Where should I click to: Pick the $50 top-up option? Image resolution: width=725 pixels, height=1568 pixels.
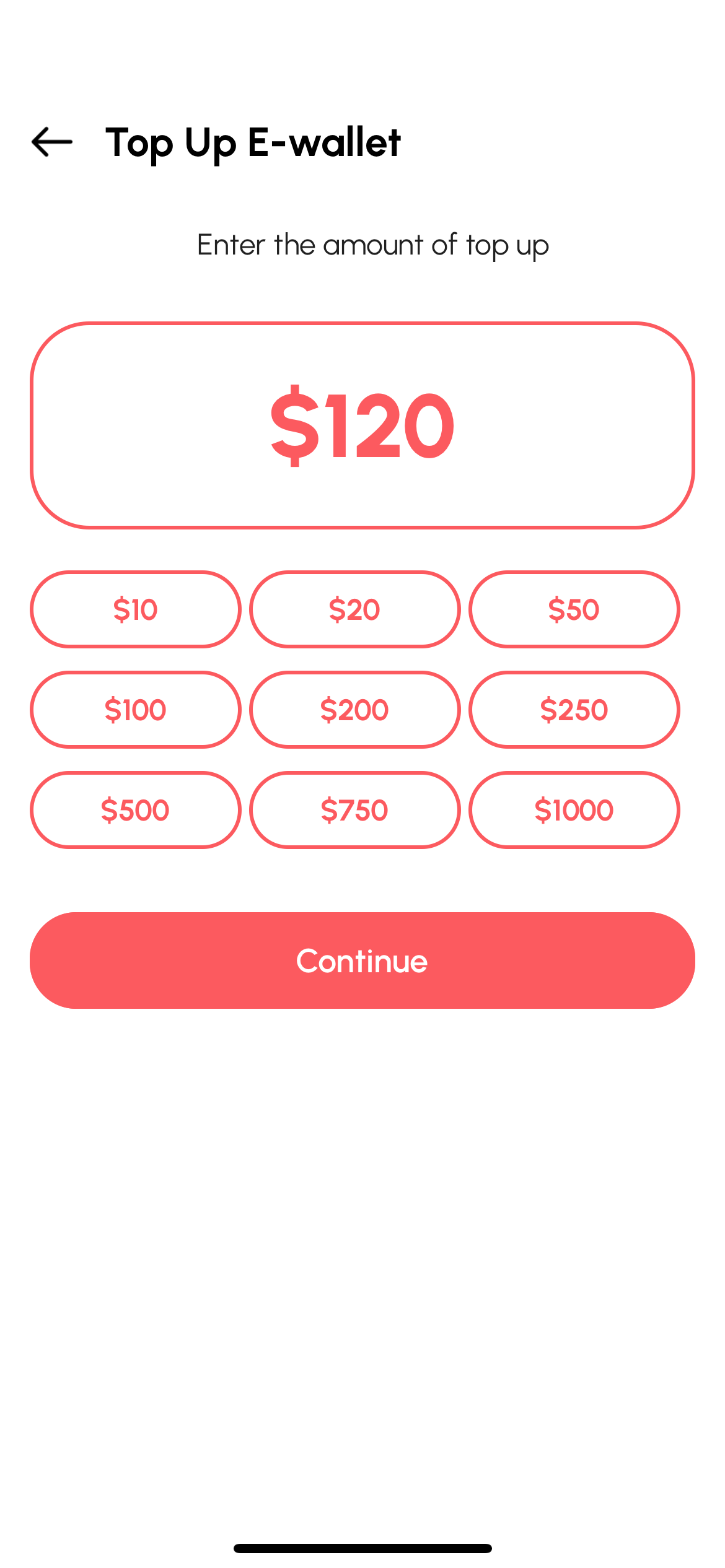point(574,609)
